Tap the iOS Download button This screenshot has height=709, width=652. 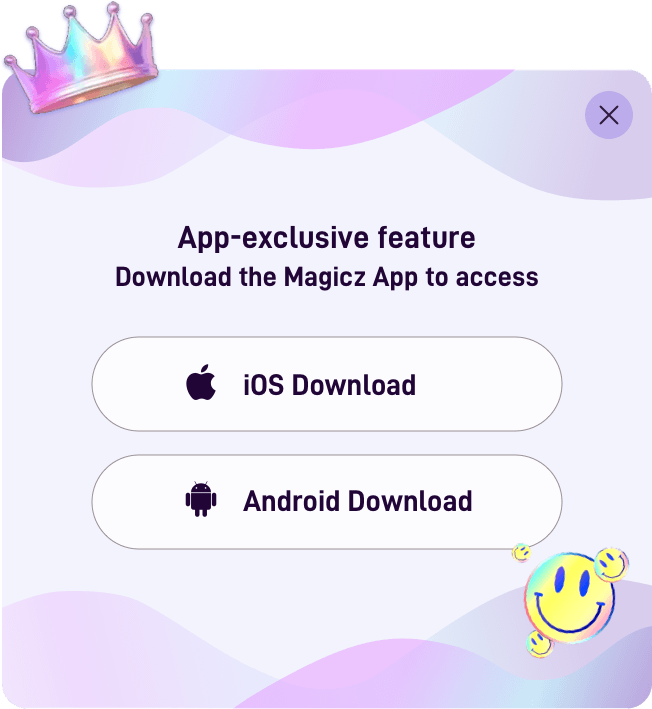coord(326,384)
